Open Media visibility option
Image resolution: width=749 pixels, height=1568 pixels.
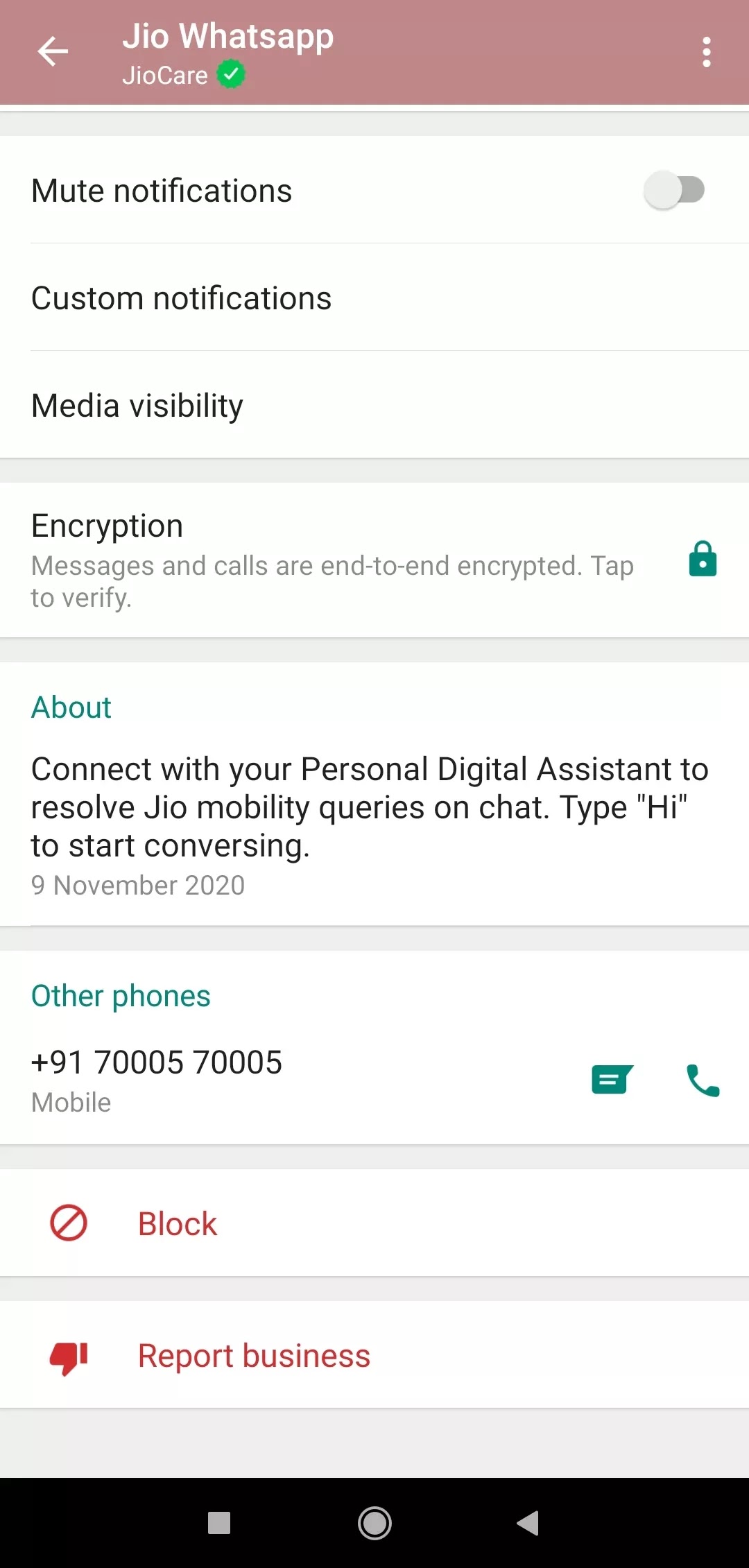(374, 405)
